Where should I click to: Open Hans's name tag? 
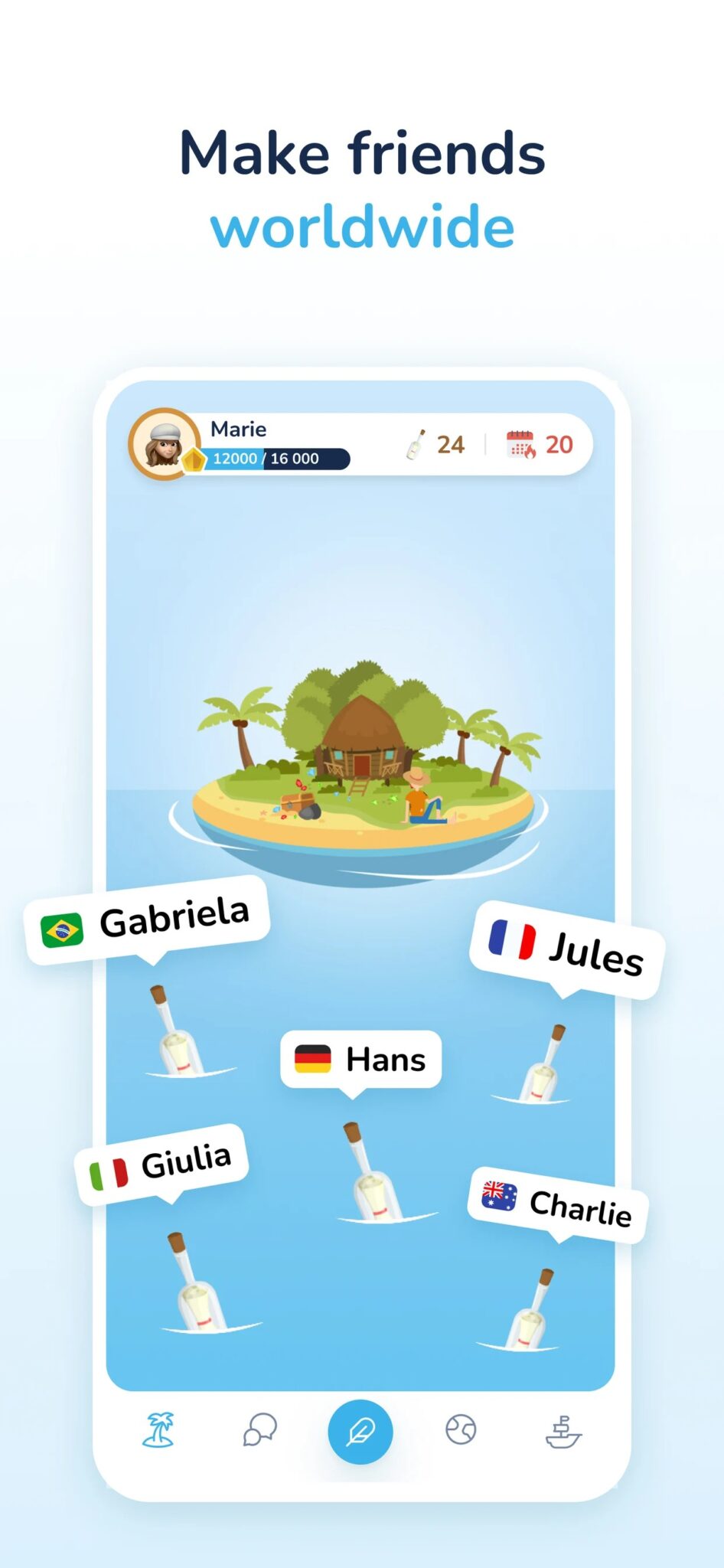360,1059
